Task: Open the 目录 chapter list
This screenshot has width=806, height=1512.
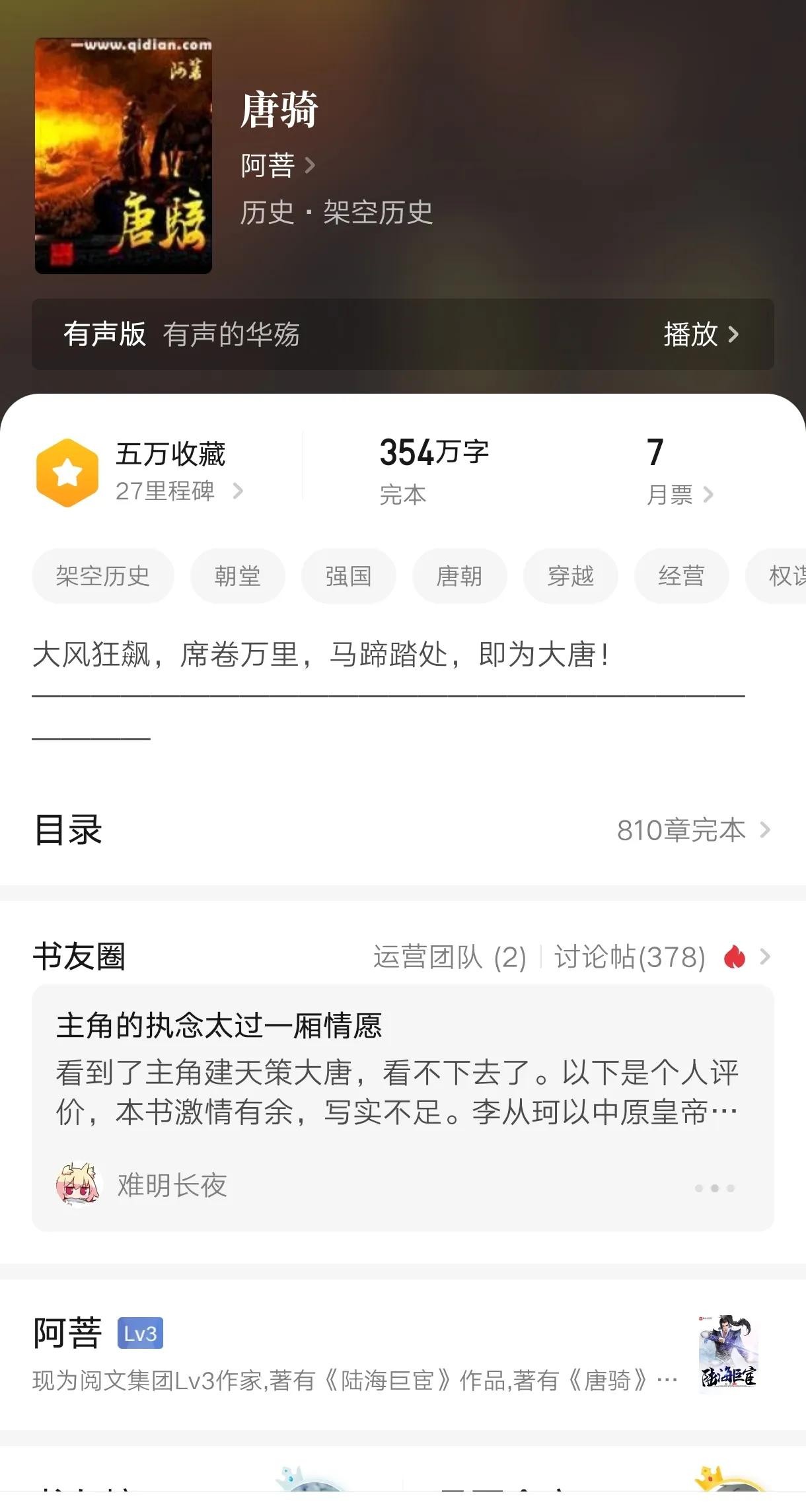Action: [403, 830]
